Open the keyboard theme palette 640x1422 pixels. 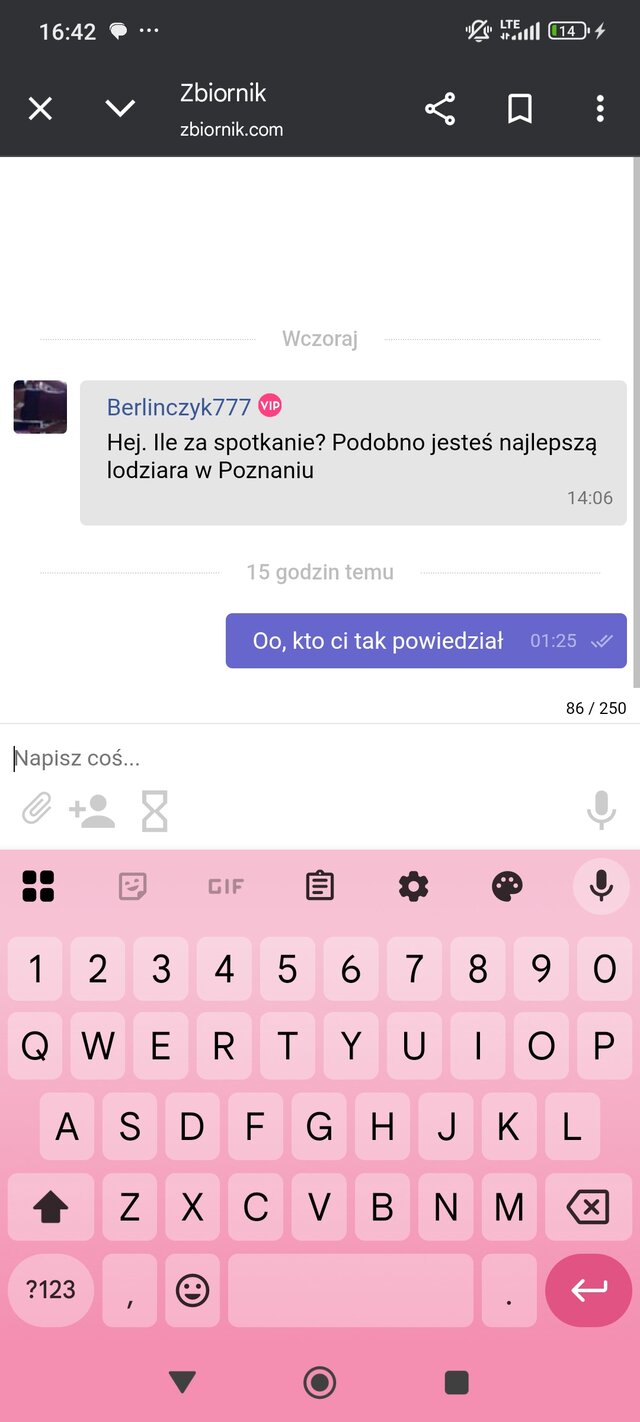coord(507,886)
